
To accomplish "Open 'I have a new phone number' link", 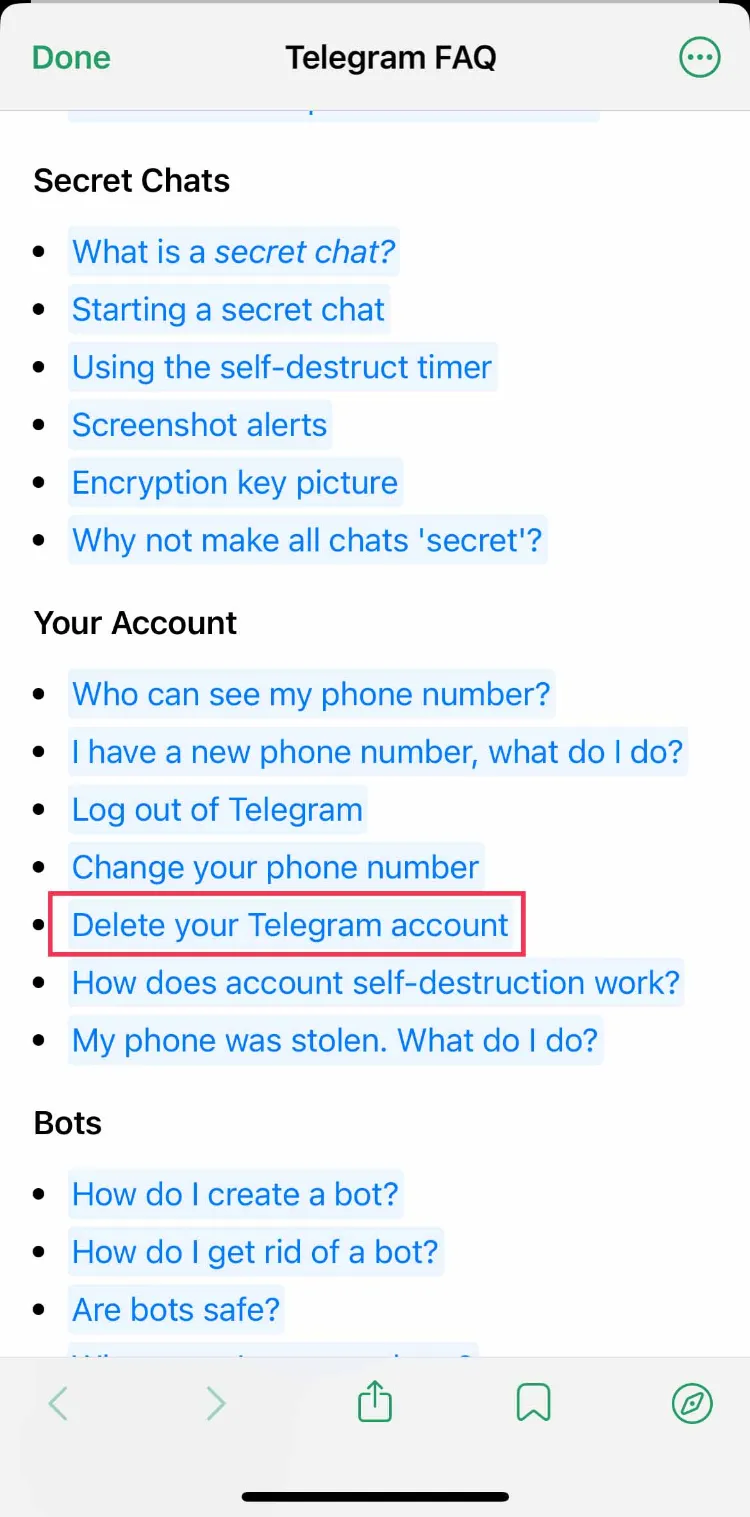I will (377, 751).
